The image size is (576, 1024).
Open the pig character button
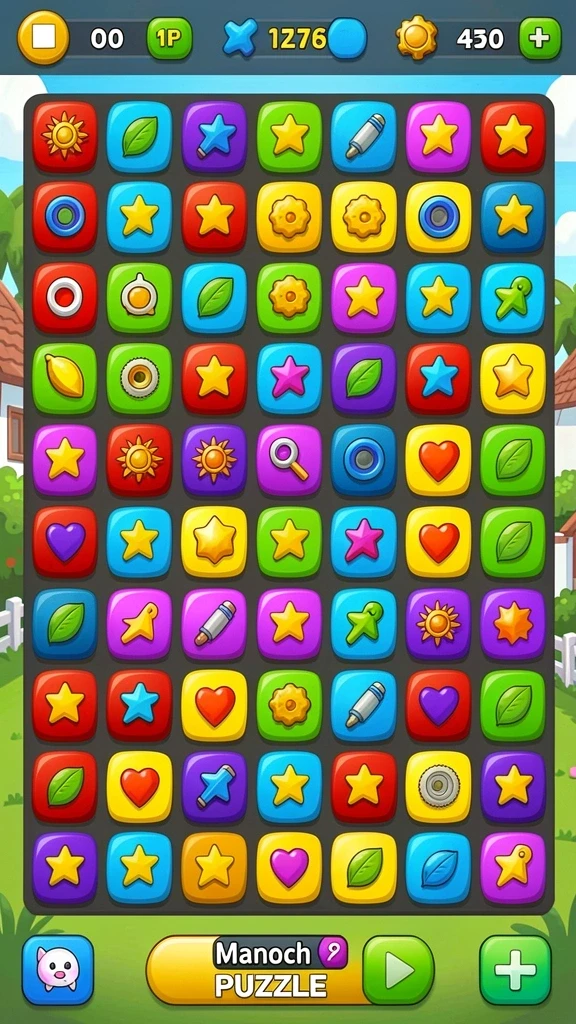coord(58,970)
